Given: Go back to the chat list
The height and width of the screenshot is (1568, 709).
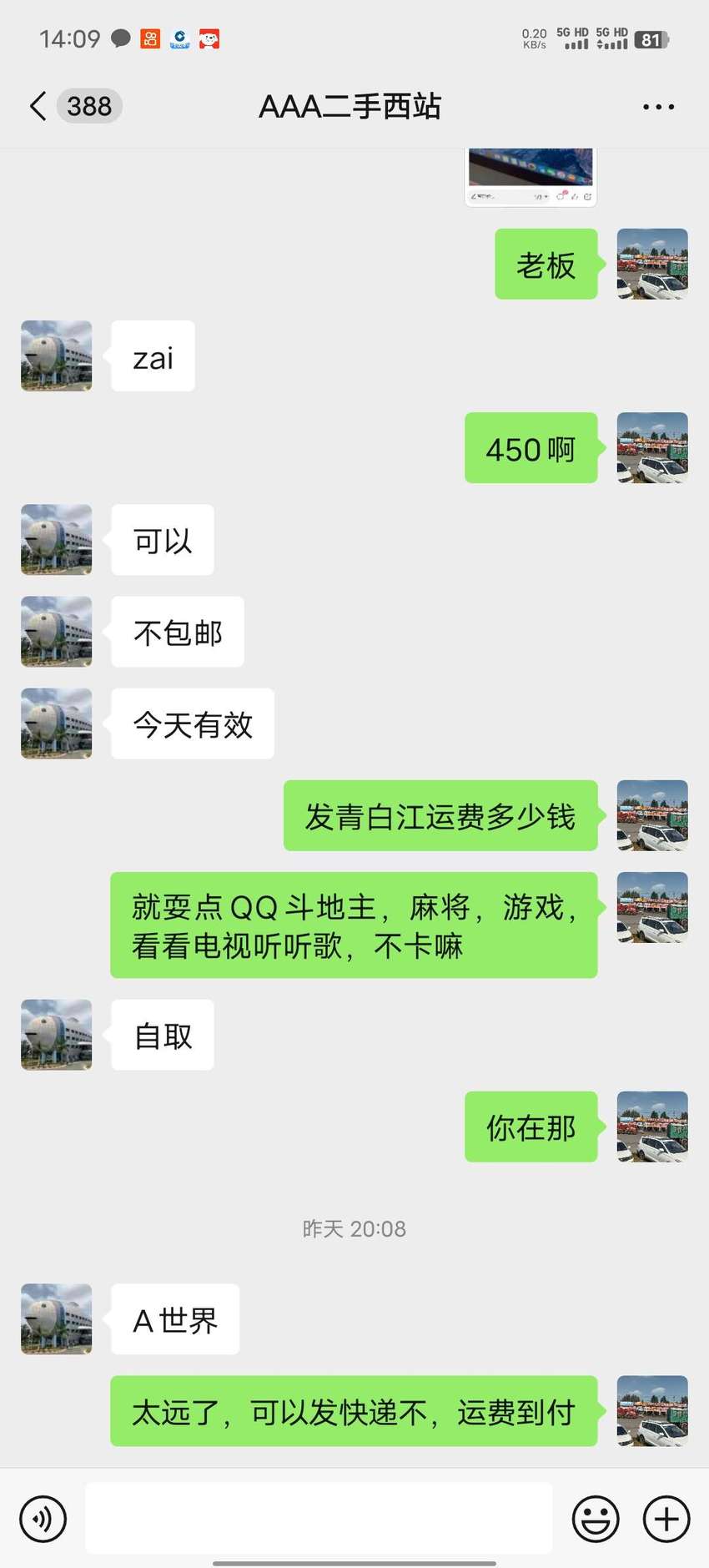Looking at the screenshot, I should [x=38, y=107].
